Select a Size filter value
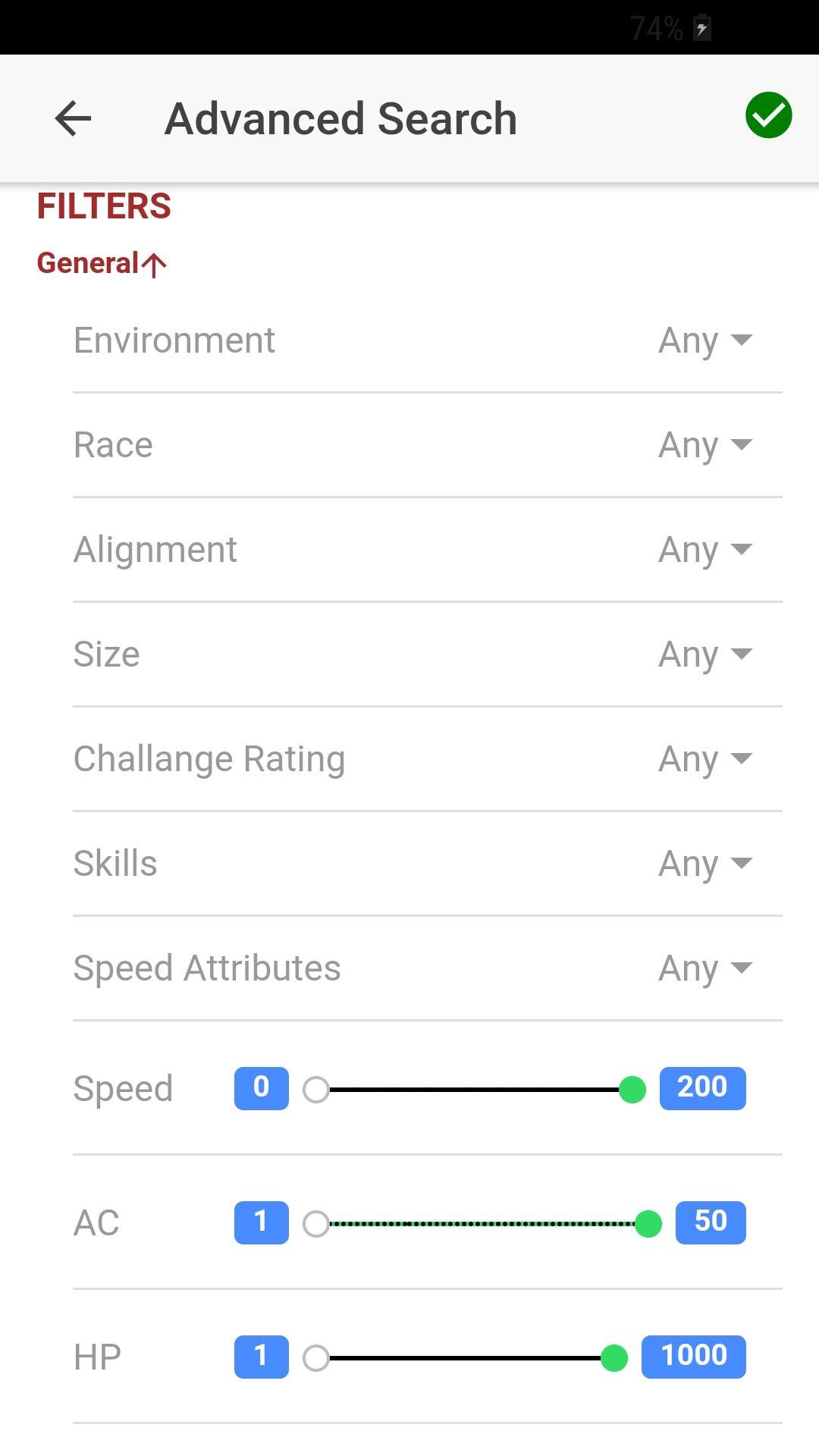Image resolution: width=819 pixels, height=1456 pixels. coord(704,654)
